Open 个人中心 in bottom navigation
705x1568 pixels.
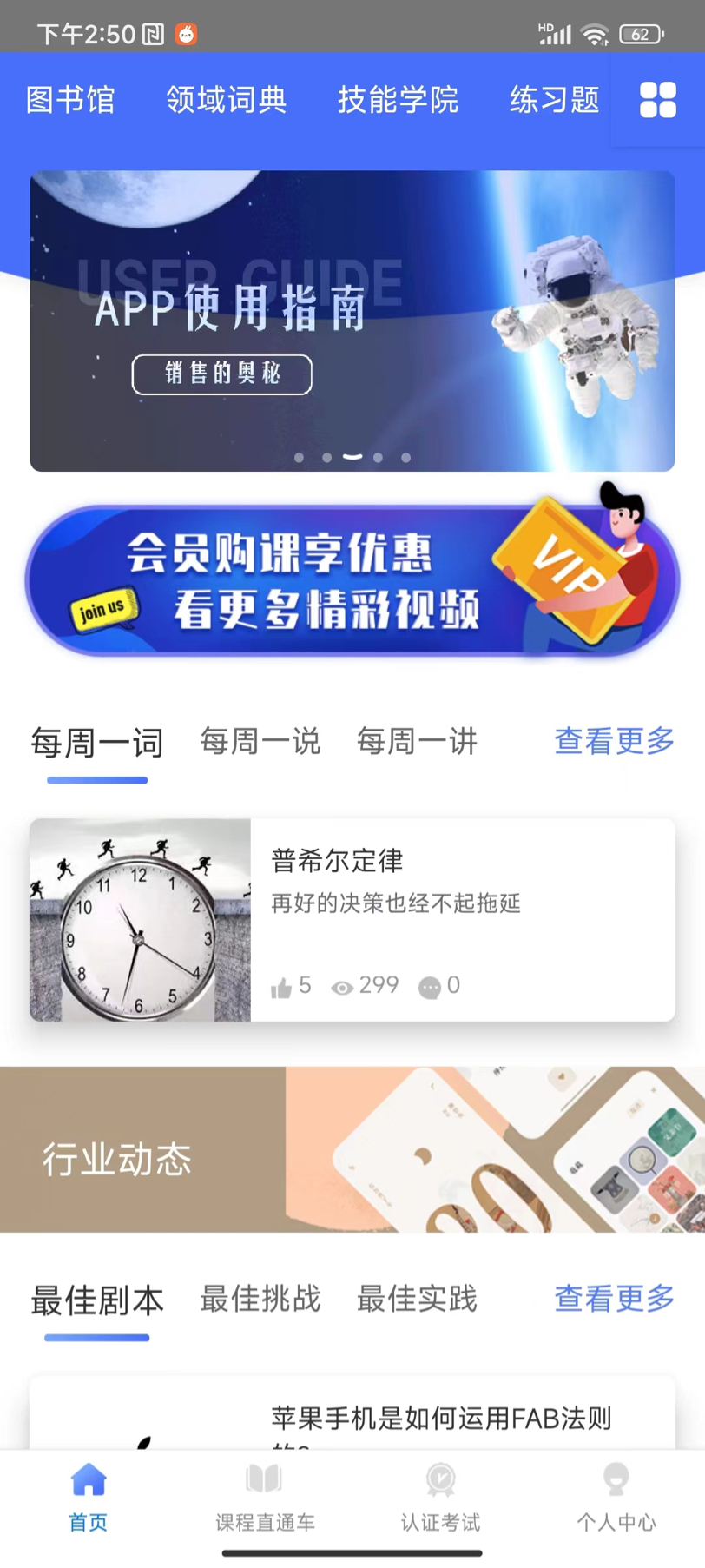click(x=616, y=1496)
